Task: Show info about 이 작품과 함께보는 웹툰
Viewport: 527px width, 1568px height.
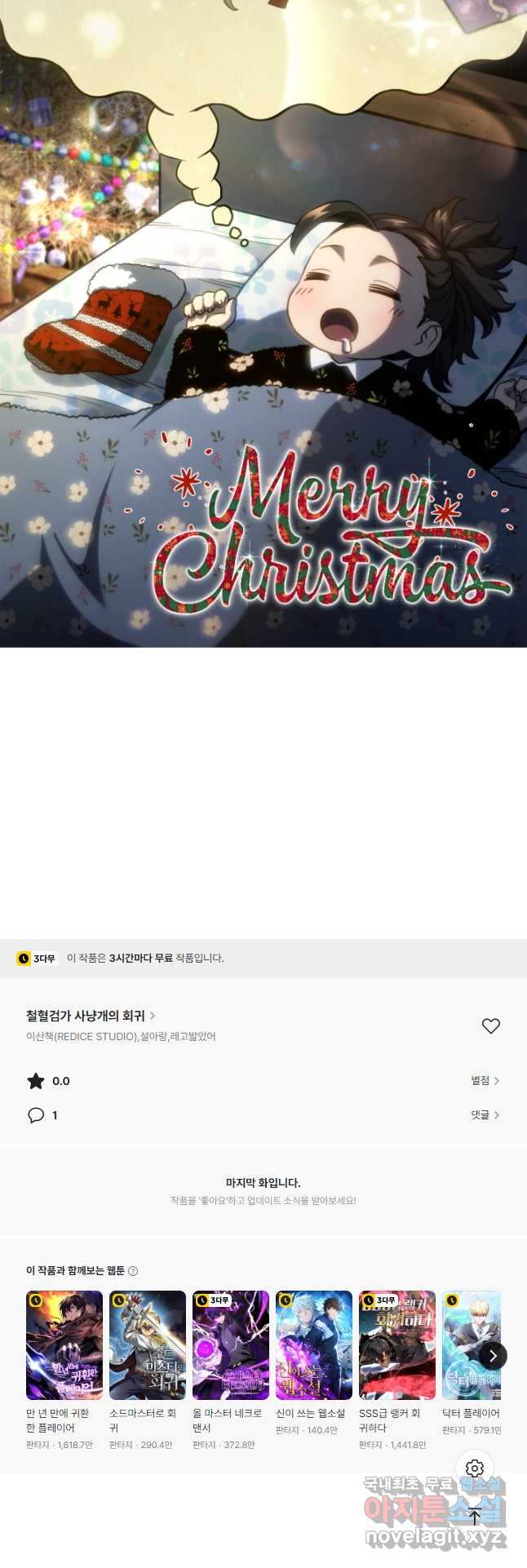Action: coord(133,1271)
